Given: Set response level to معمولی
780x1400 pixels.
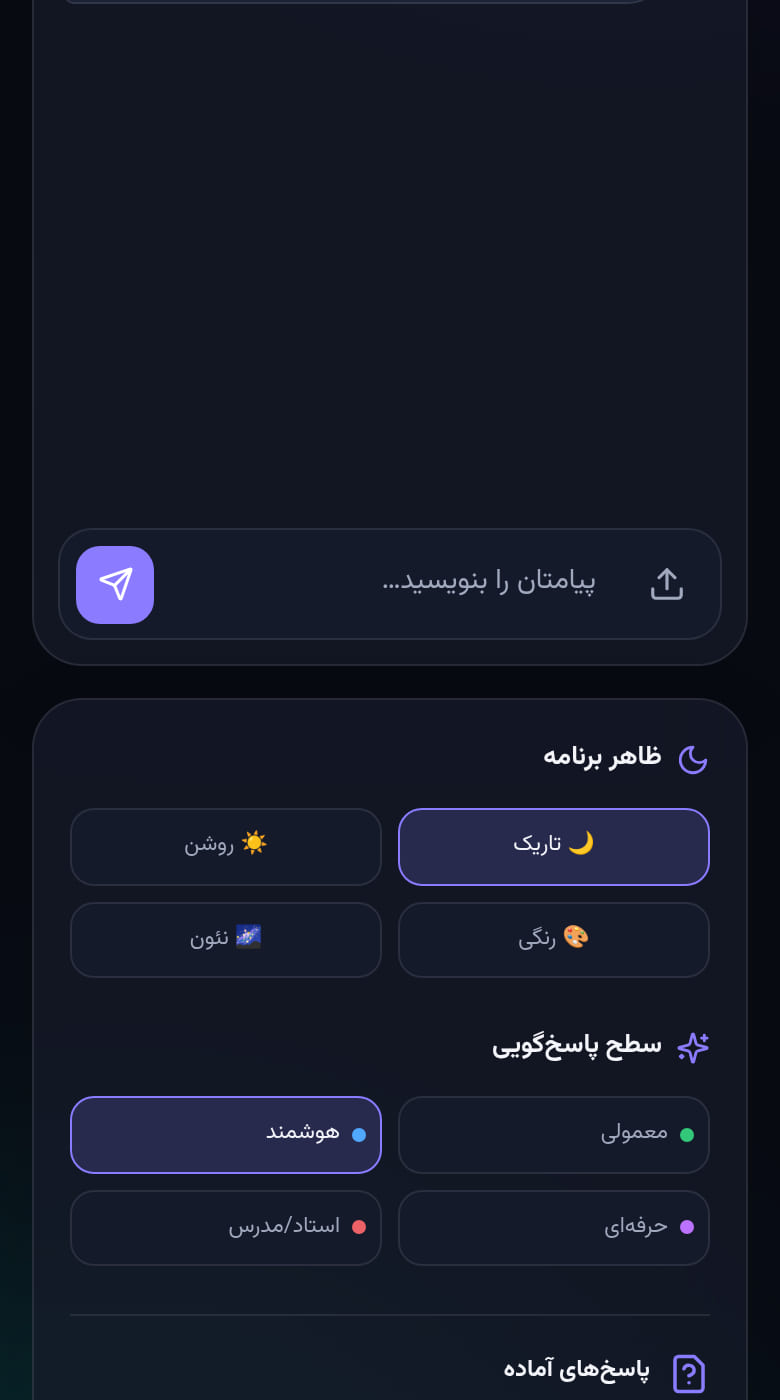Looking at the screenshot, I should click(554, 1135).
